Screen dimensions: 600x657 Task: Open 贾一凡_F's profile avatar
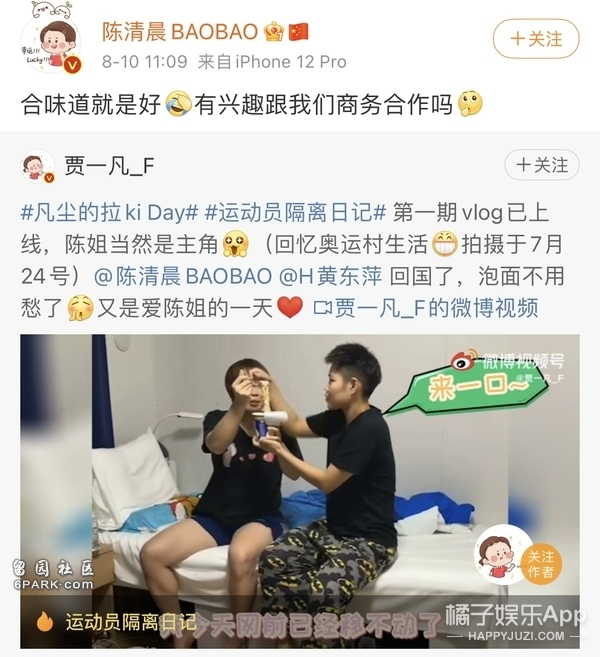38,166
